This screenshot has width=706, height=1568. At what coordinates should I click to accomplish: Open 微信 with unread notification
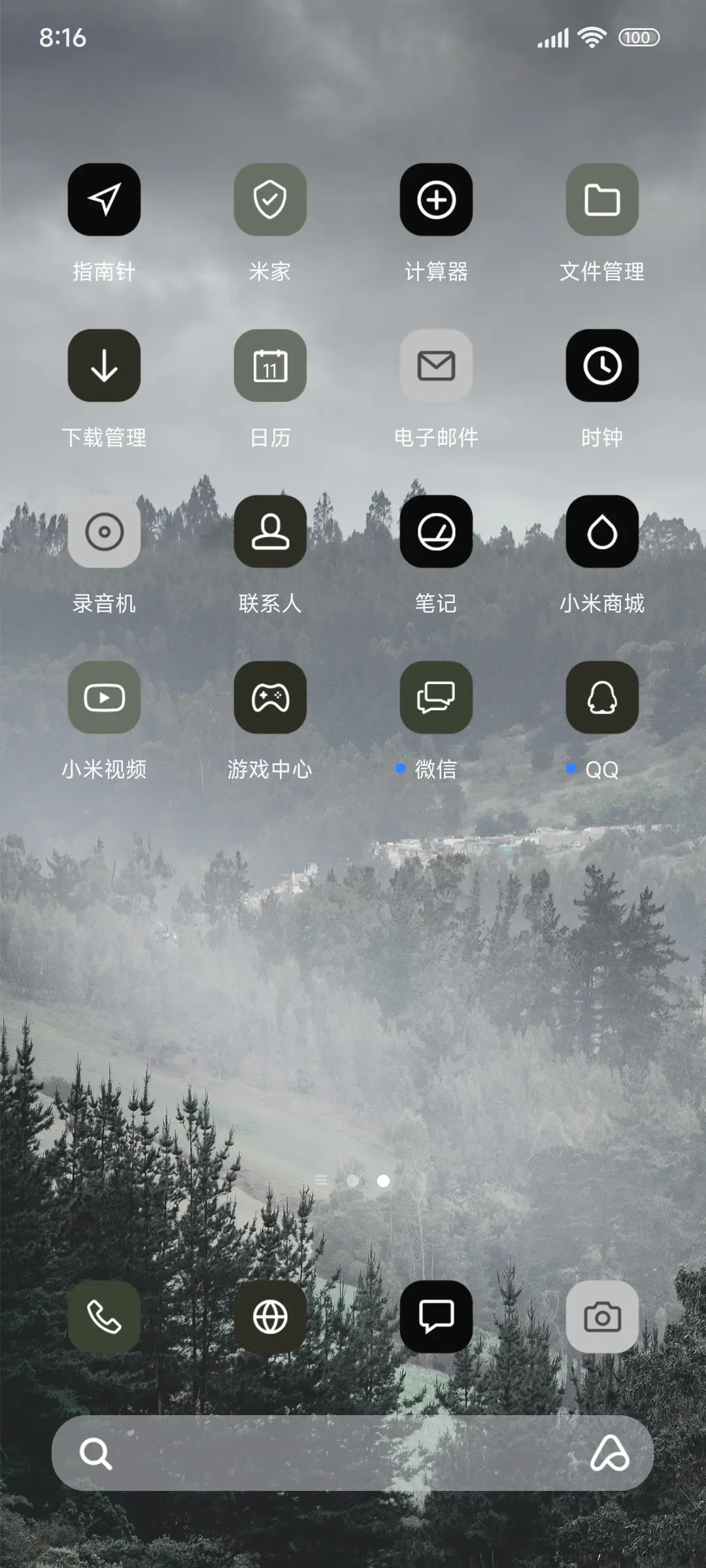point(436,698)
